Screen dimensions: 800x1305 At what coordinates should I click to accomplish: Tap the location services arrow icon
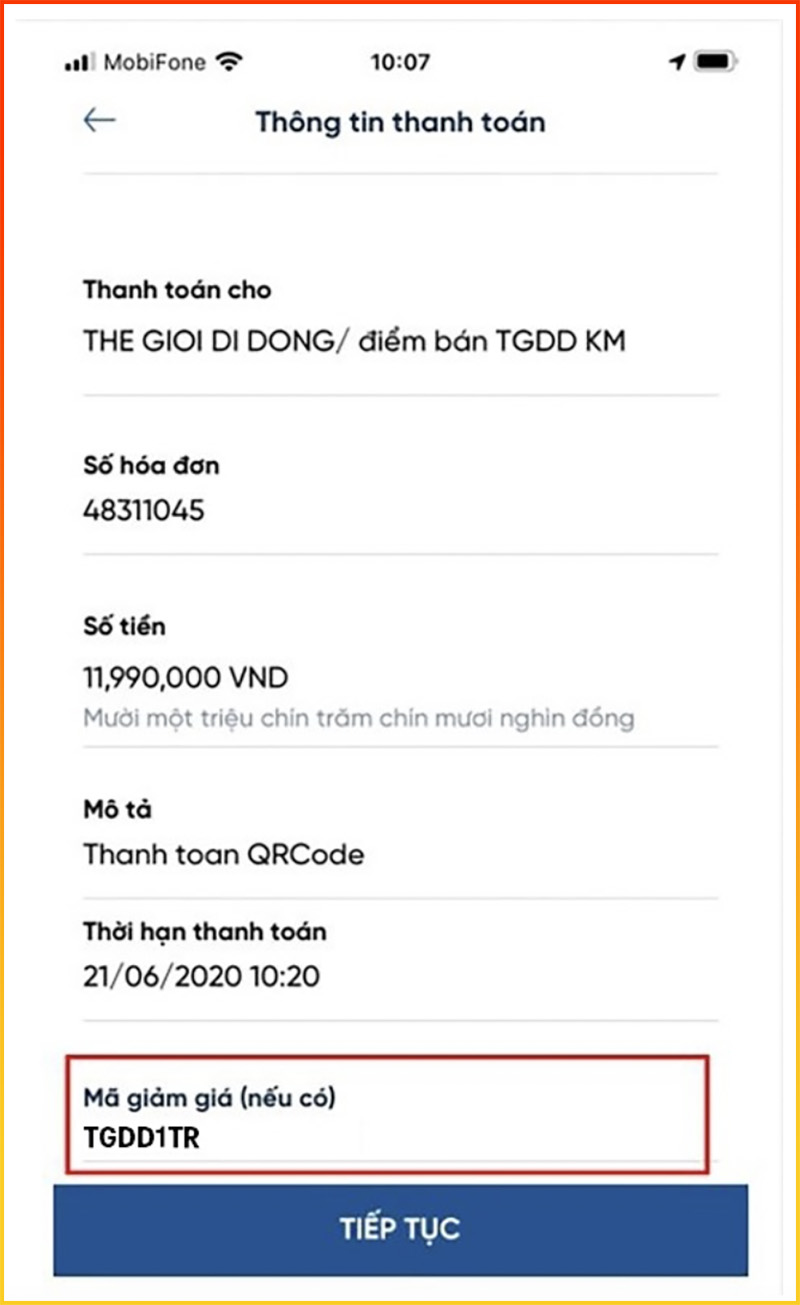677,60
